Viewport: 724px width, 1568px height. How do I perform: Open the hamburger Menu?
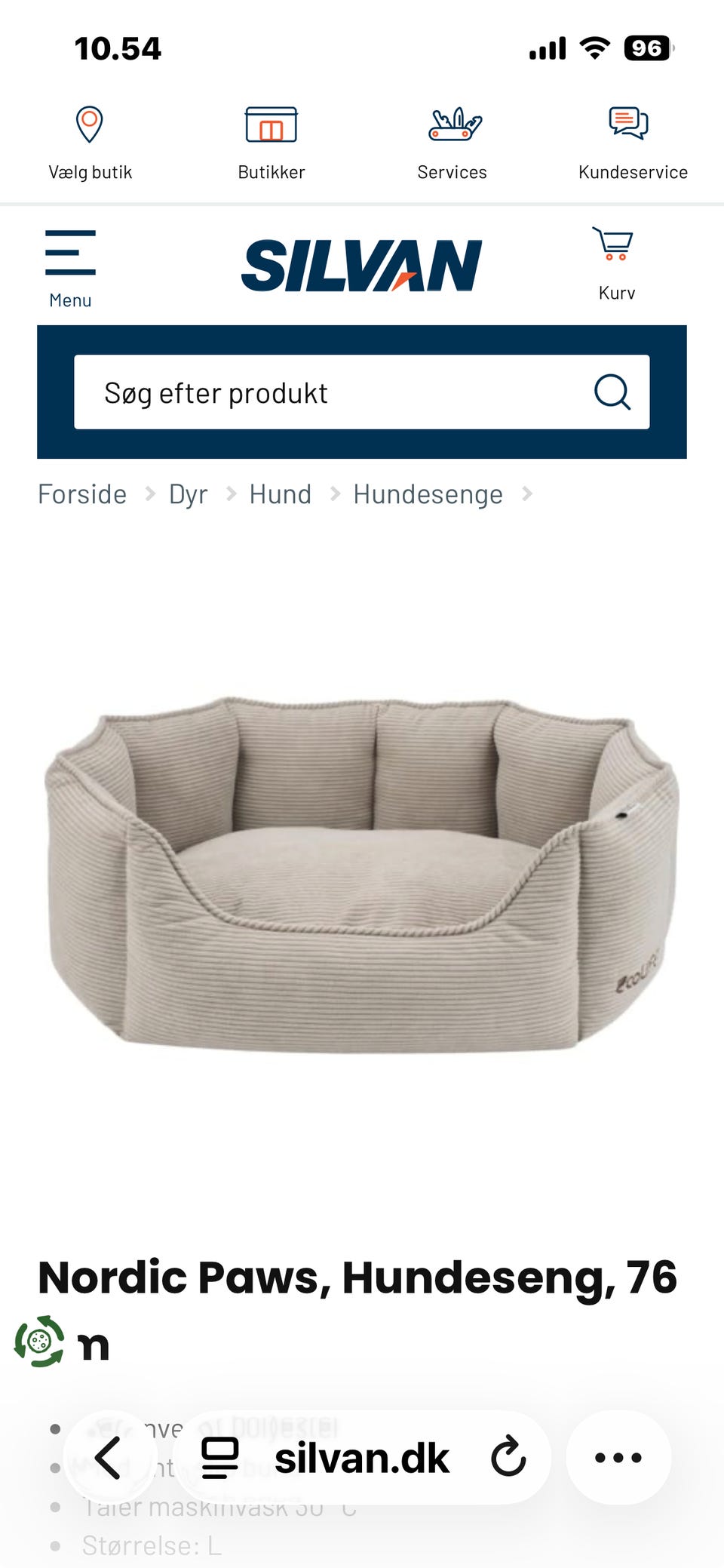coord(70,269)
